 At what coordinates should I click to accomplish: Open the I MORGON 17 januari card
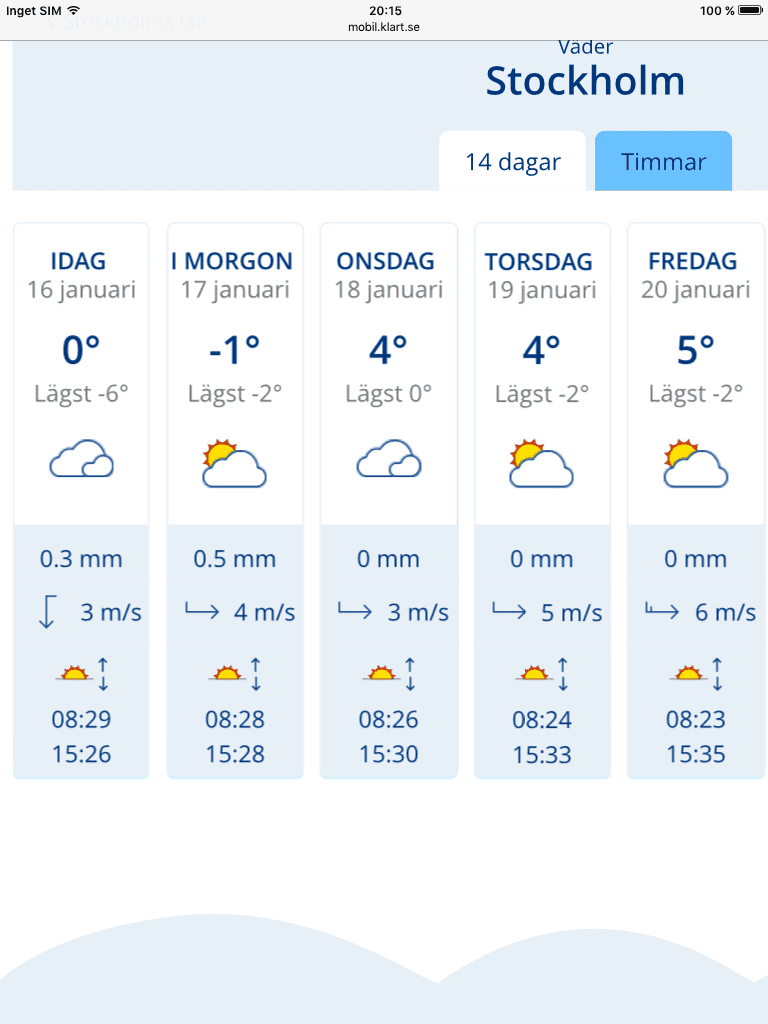235,501
